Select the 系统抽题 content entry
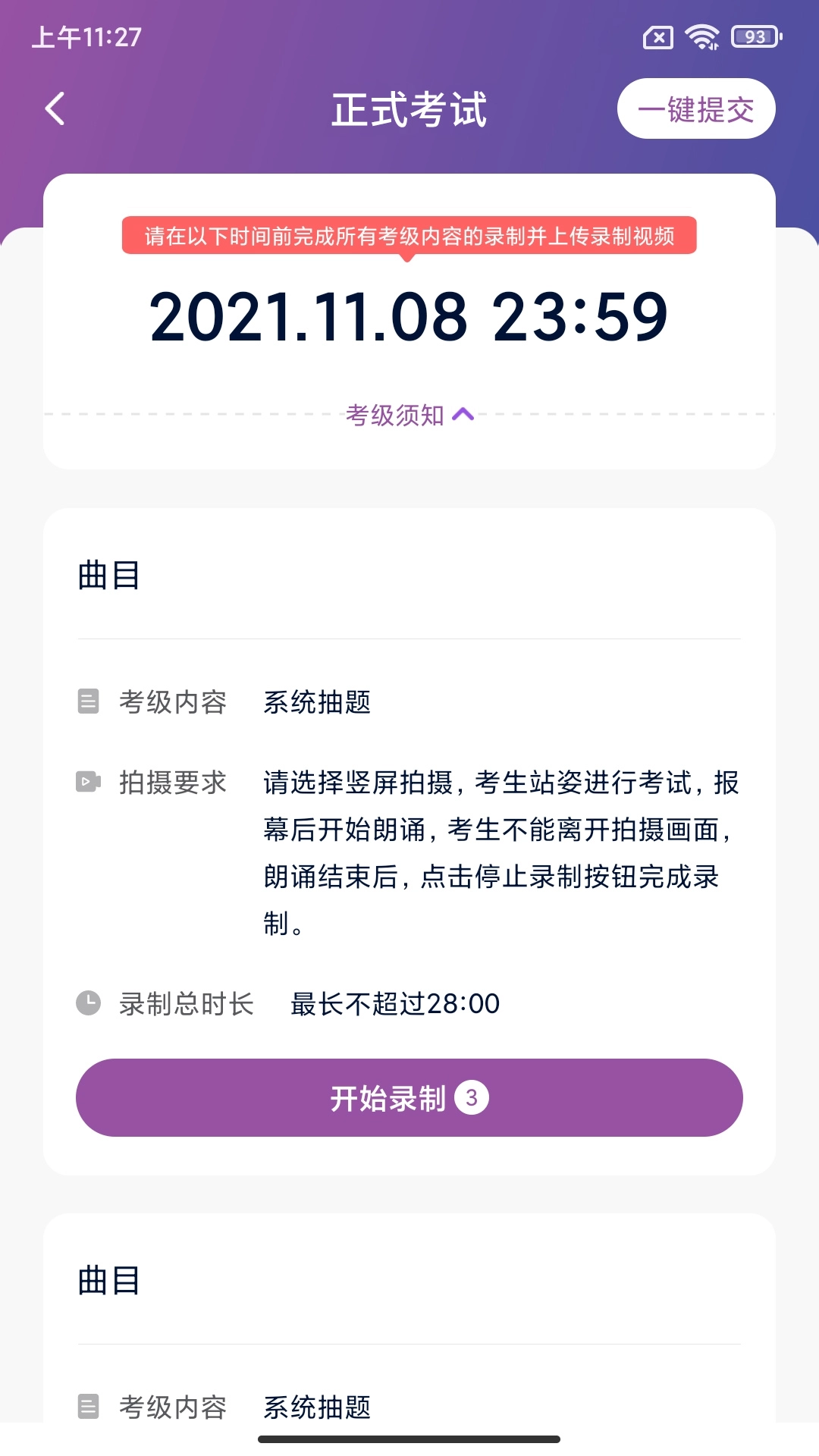 [x=317, y=702]
